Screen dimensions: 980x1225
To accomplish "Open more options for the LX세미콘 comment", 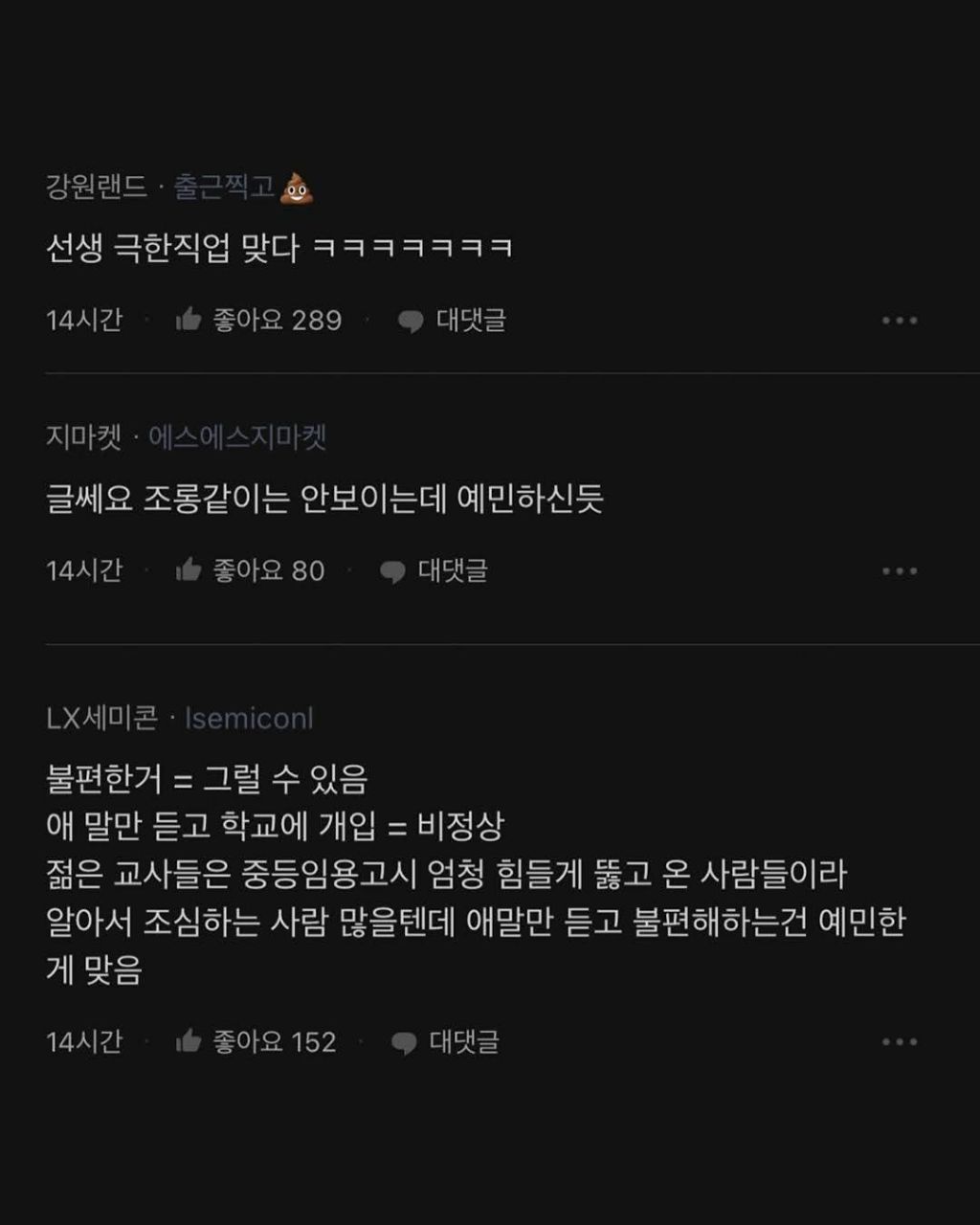I will click(899, 1042).
